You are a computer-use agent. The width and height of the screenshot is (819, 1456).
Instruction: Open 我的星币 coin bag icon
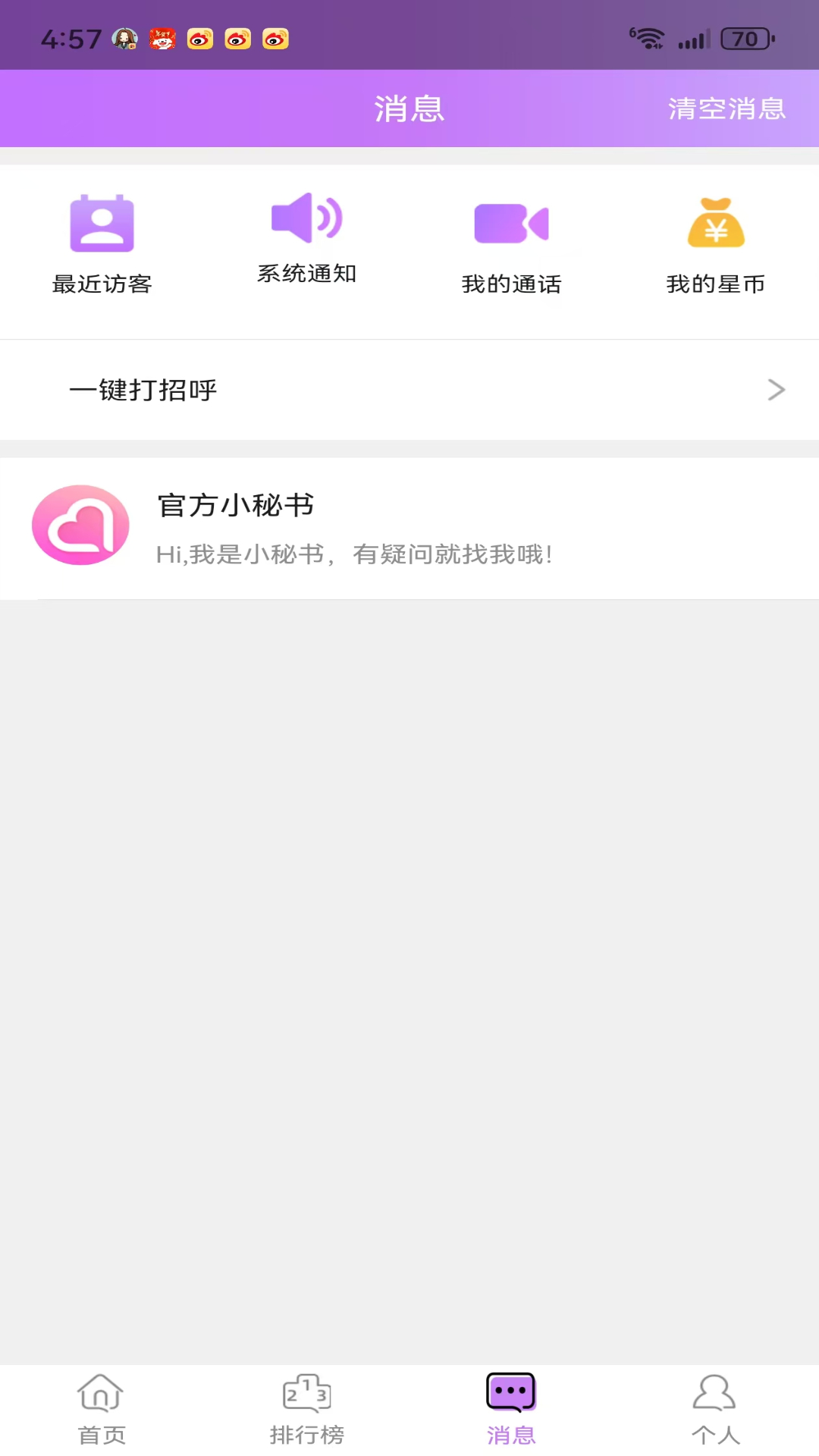tap(715, 224)
